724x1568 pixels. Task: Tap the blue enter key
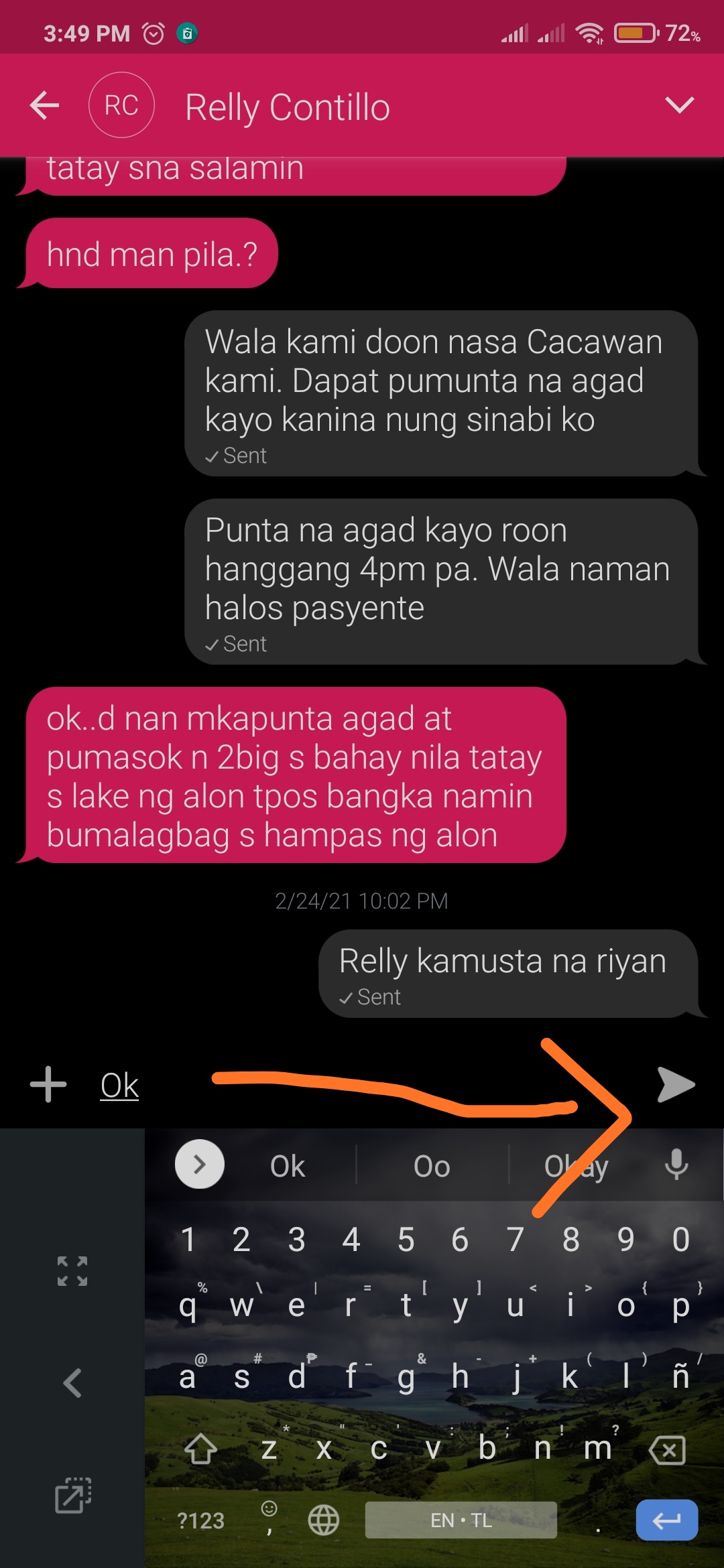pyautogui.click(x=667, y=1520)
